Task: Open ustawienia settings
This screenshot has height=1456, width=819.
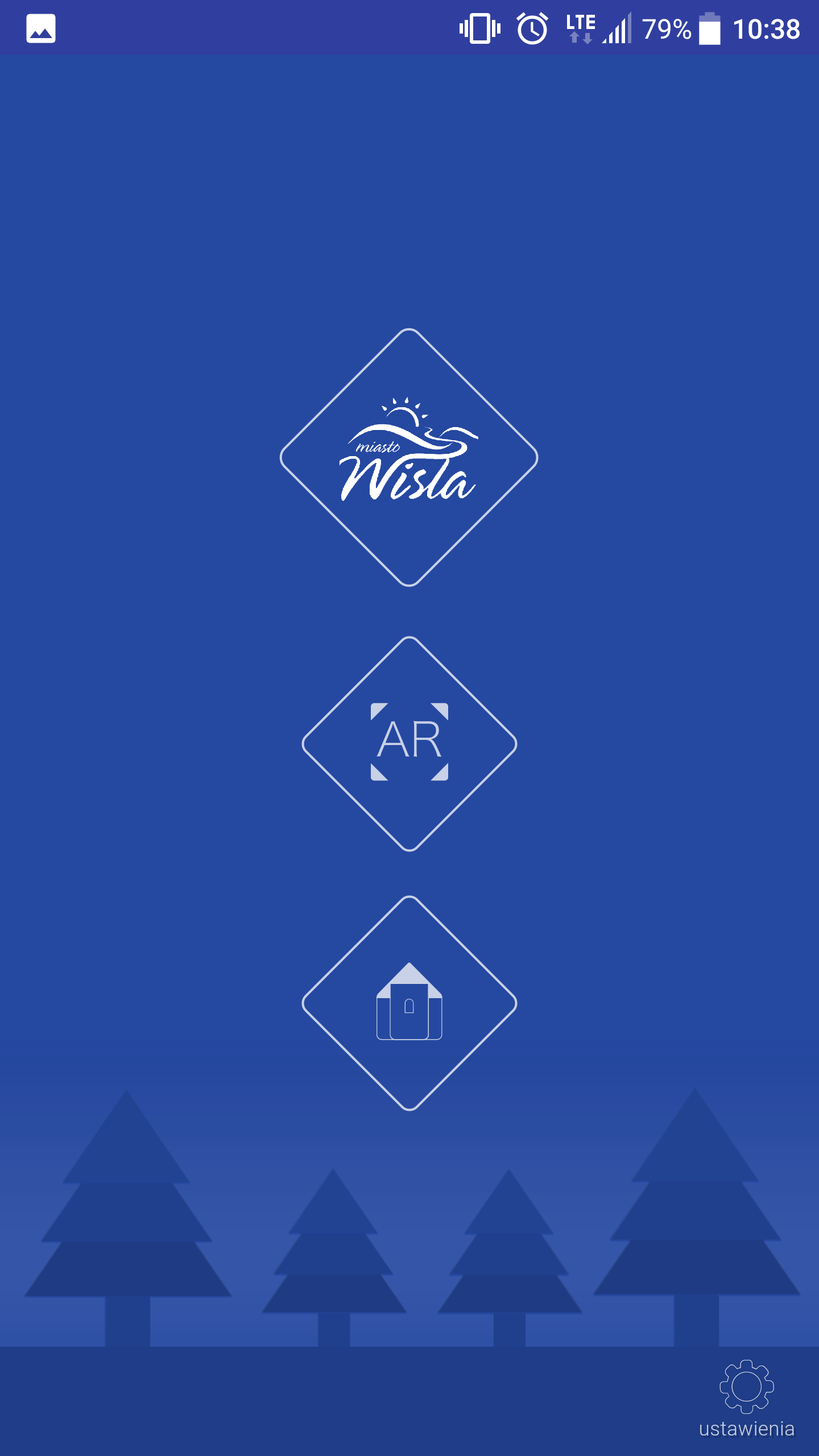Action: coord(746,1398)
